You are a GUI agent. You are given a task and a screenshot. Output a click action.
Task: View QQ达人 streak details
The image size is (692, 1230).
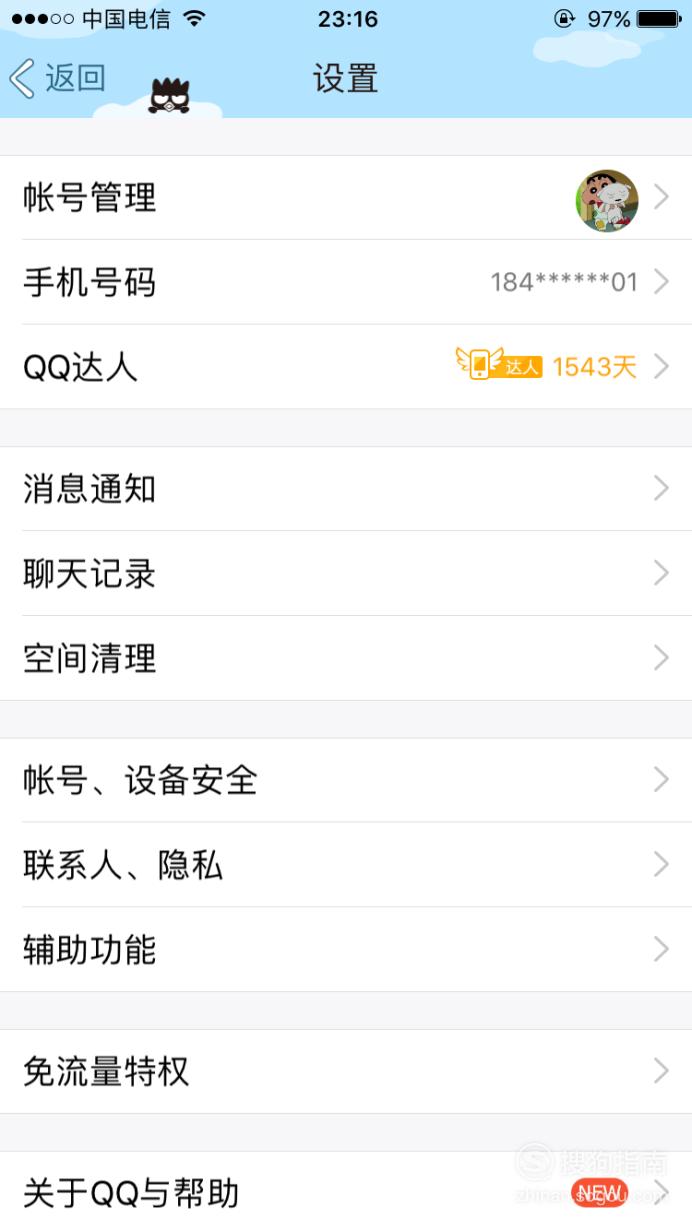346,367
